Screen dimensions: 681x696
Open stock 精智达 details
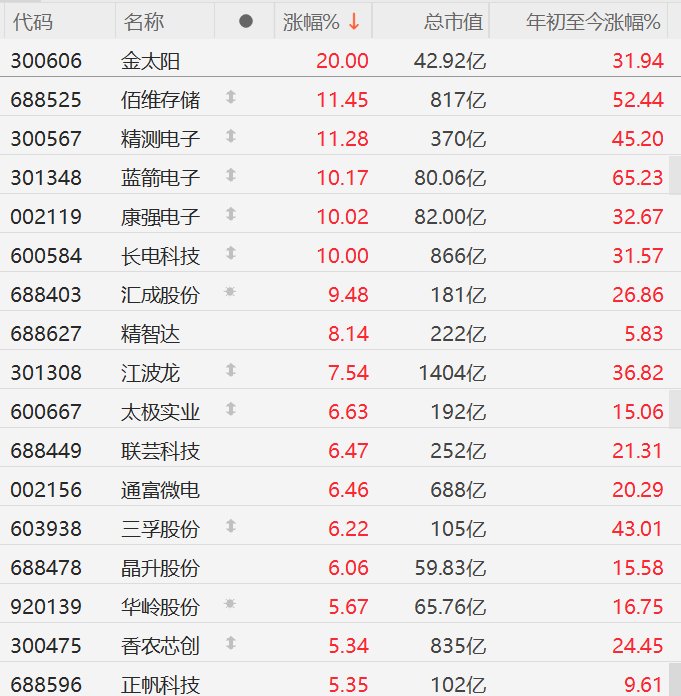tap(151, 334)
